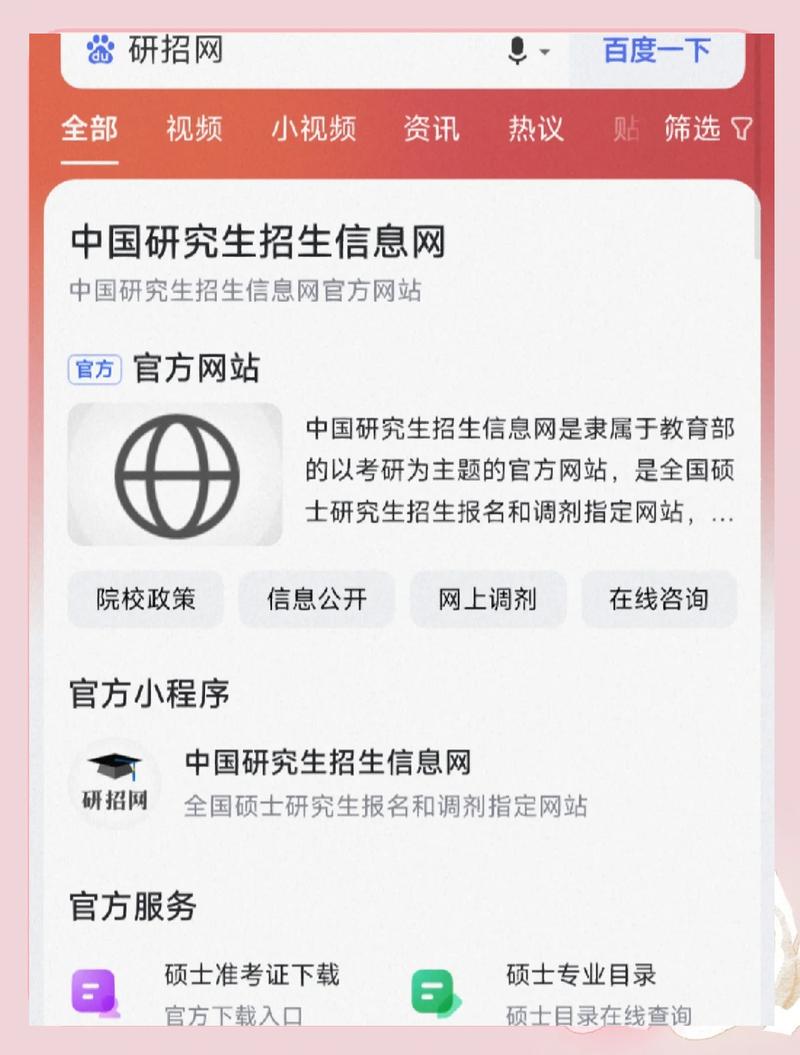Switch to the 视频 tab
Image resolution: width=800 pixels, height=1055 pixels.
pos(194,129)
